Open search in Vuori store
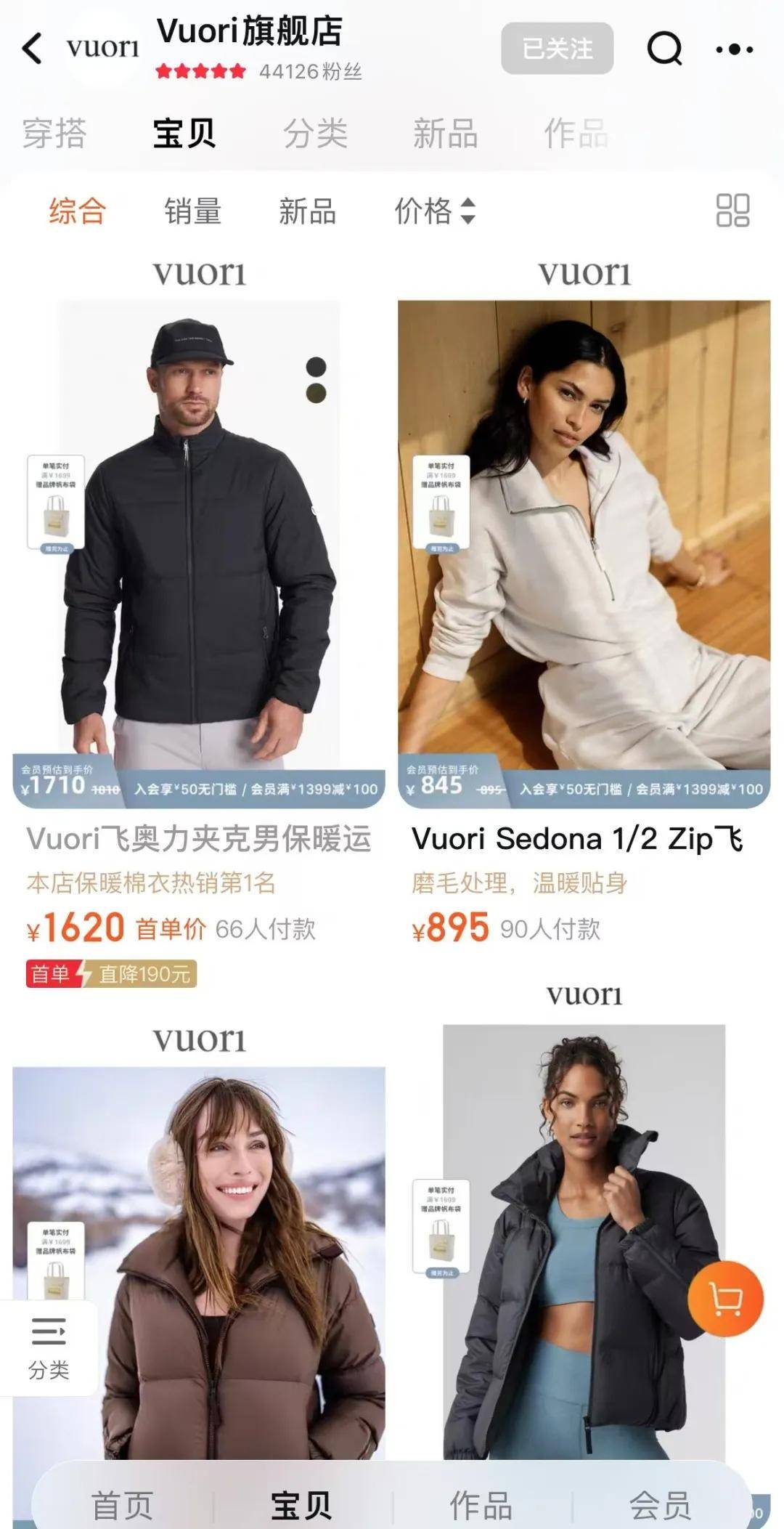The image size is (784, 1529). coord(664,49)
